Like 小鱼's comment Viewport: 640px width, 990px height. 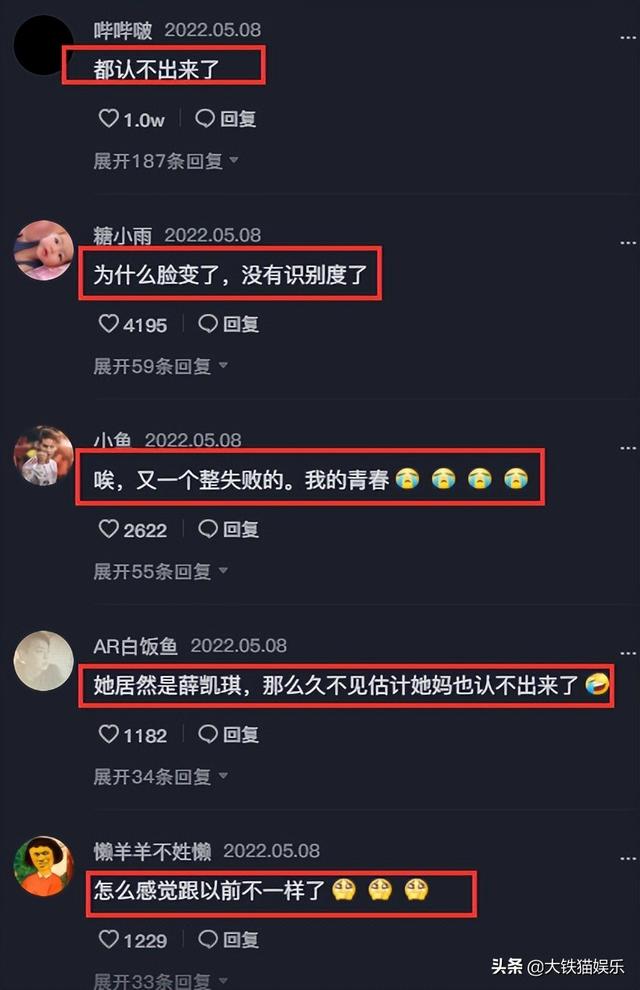click(109, 529)
